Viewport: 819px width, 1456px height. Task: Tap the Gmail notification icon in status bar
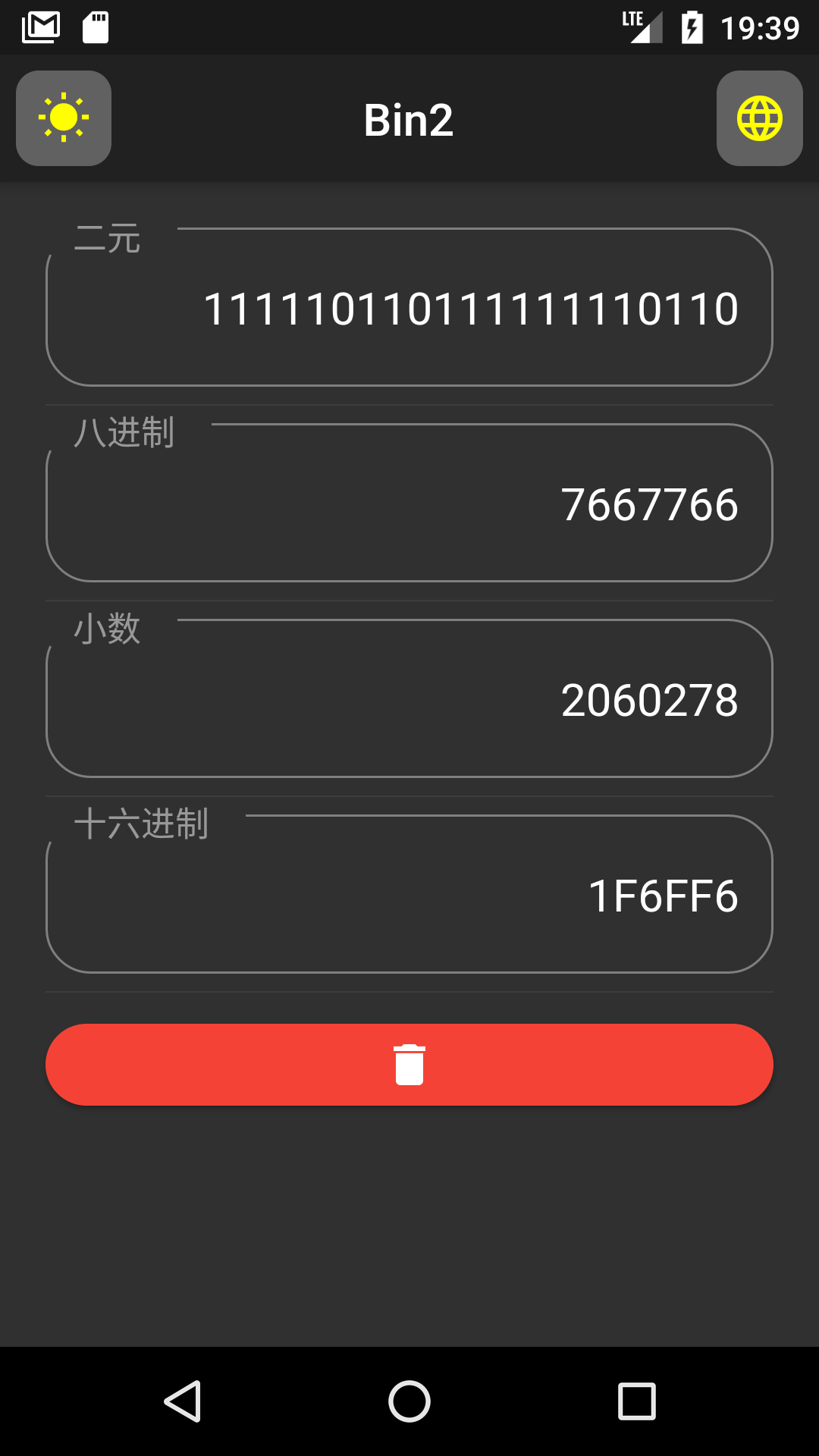(x=42, y=28)
